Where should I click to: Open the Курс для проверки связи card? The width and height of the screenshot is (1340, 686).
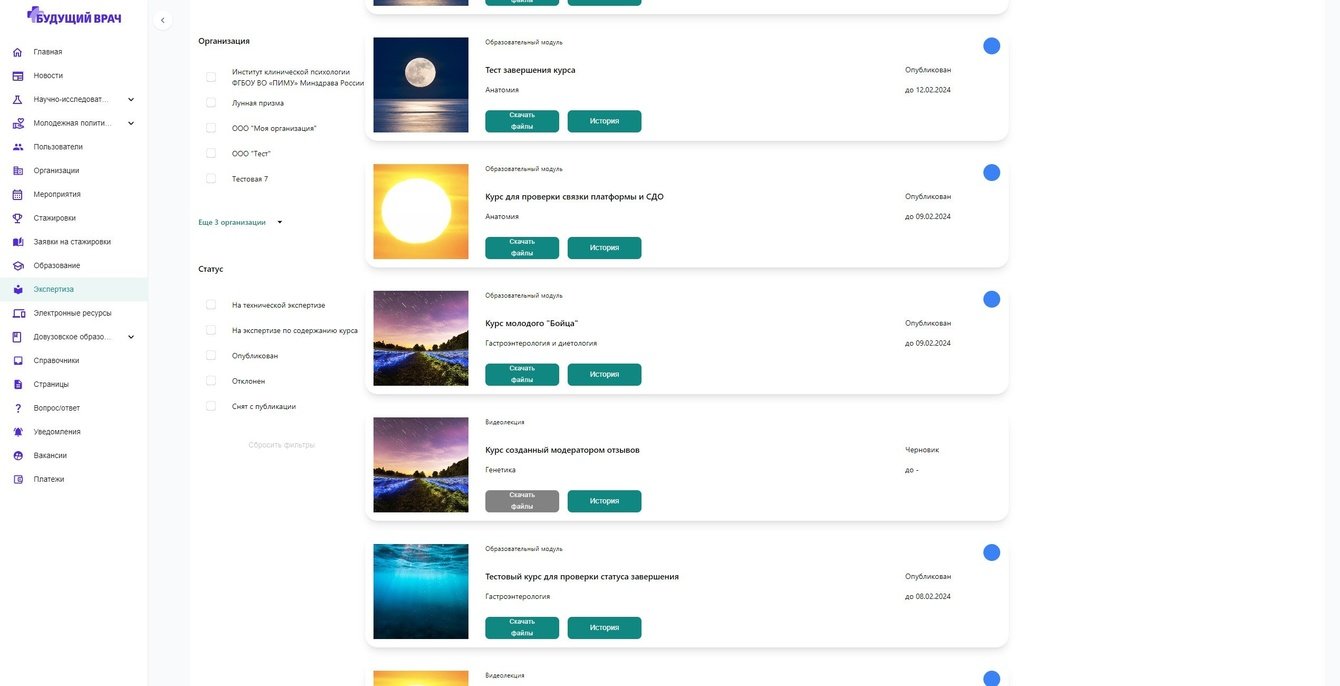pos(574,197)
